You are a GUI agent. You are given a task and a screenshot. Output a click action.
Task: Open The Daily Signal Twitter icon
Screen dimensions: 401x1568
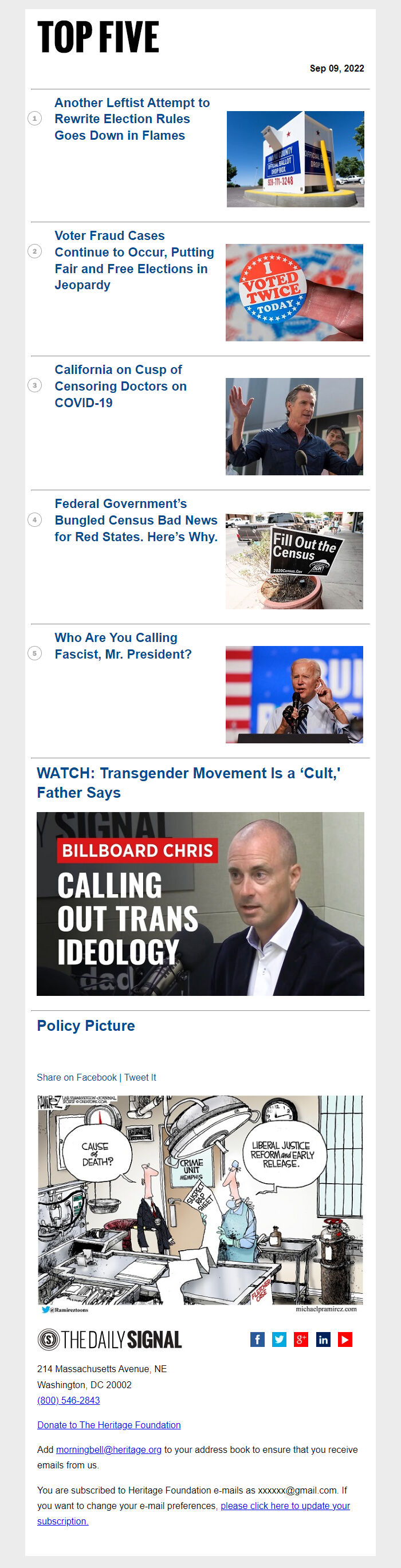click(280, 1339)
